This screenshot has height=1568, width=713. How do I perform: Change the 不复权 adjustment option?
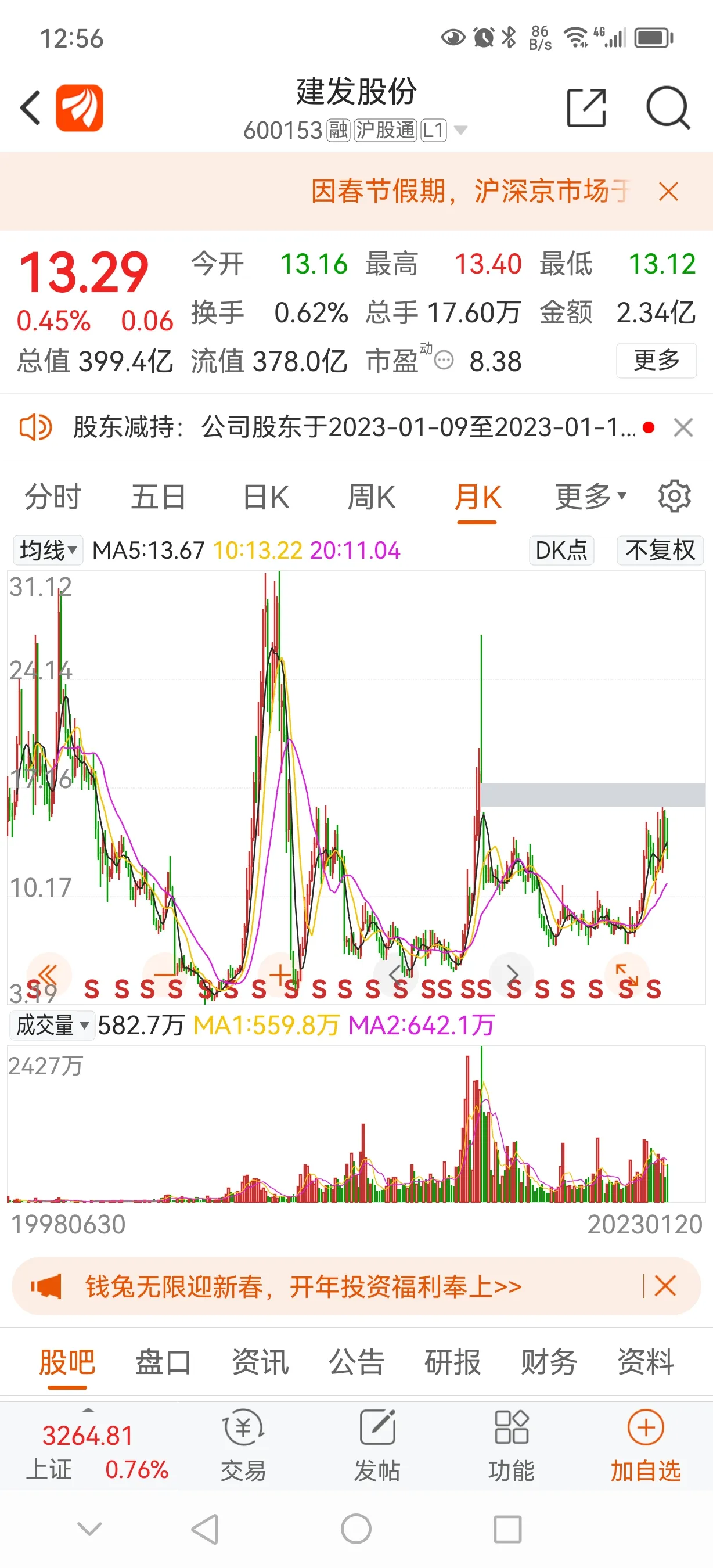coord(660,551)
